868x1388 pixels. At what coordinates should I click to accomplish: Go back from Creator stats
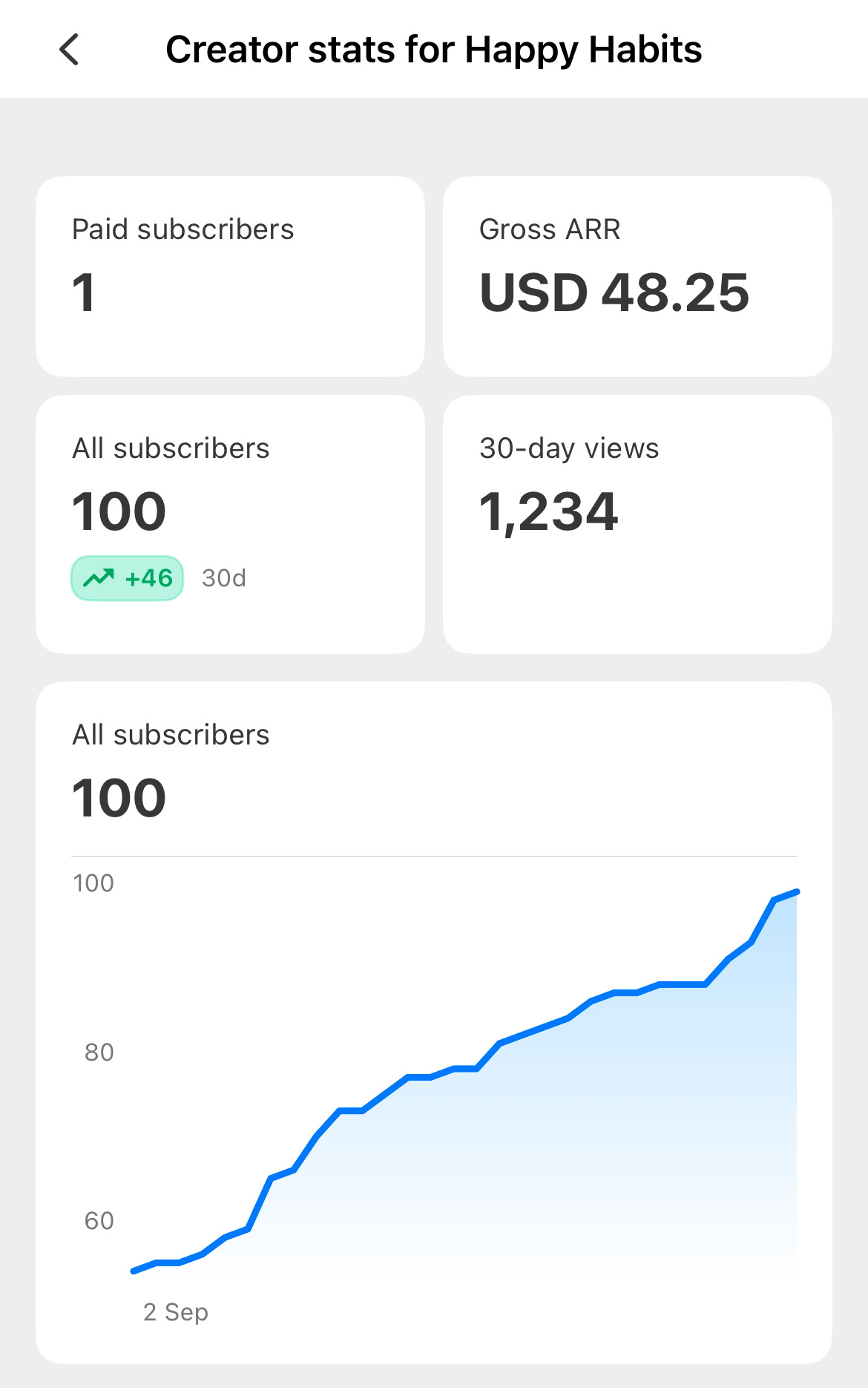point(69,50)
